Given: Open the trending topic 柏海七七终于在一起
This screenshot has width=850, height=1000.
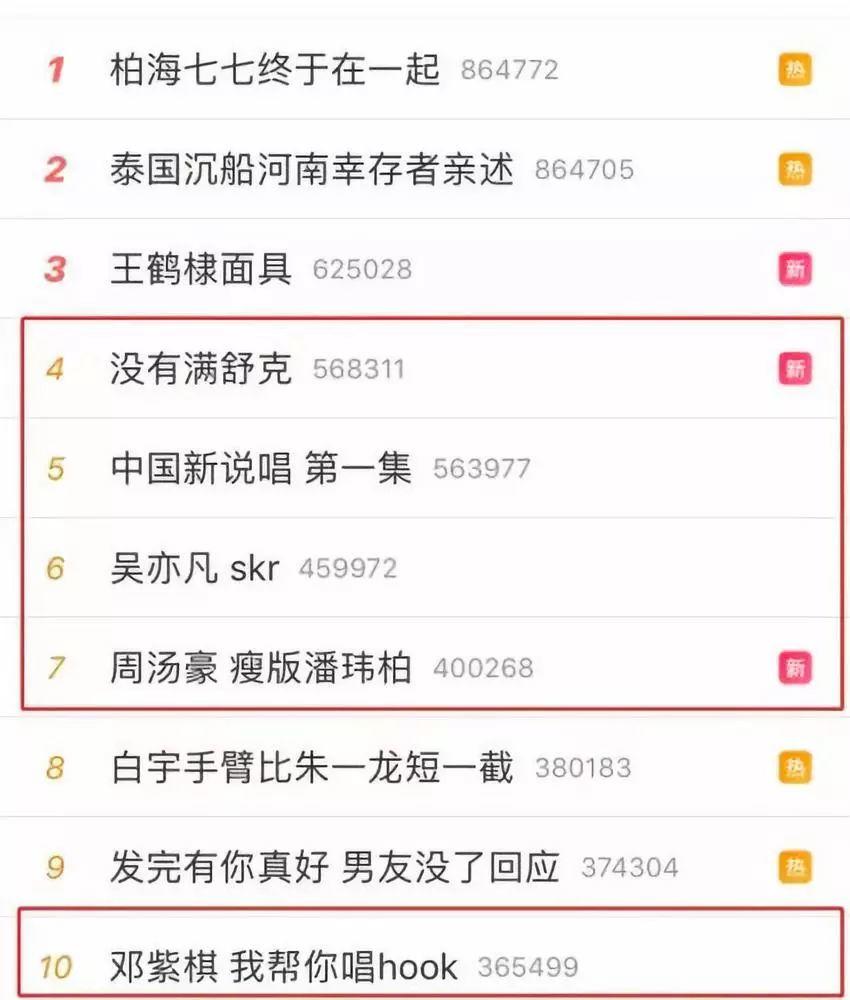Looking at the screenshot, I should (275, 68).
